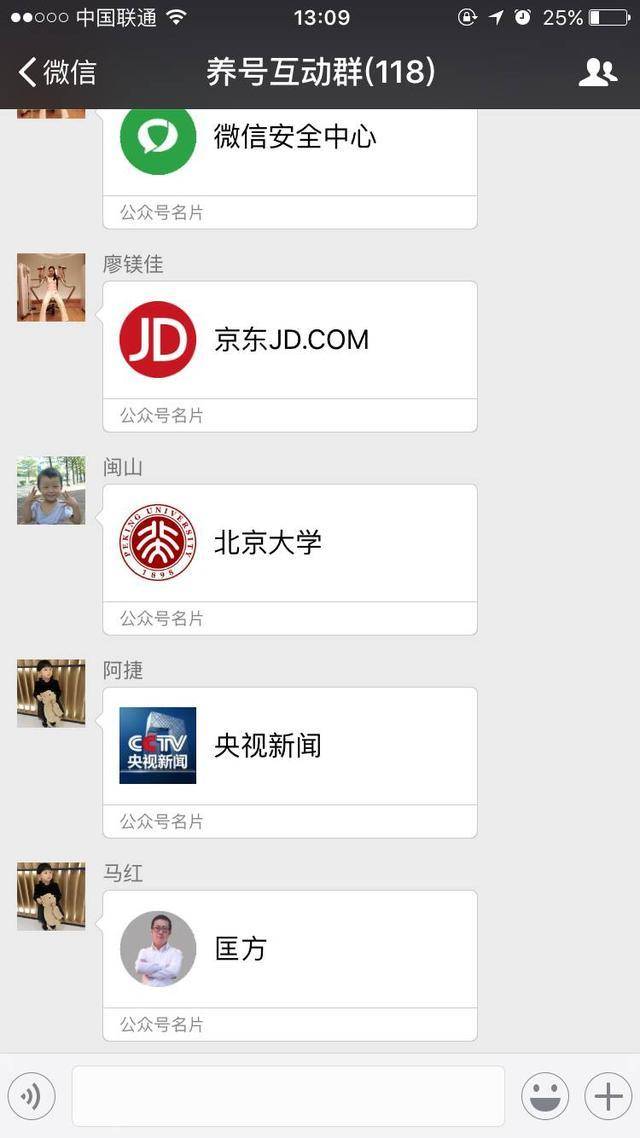Viewport: 640px width, 1138px height.
Task: Switch to voice message input
Action: [x=32, y=1097]
